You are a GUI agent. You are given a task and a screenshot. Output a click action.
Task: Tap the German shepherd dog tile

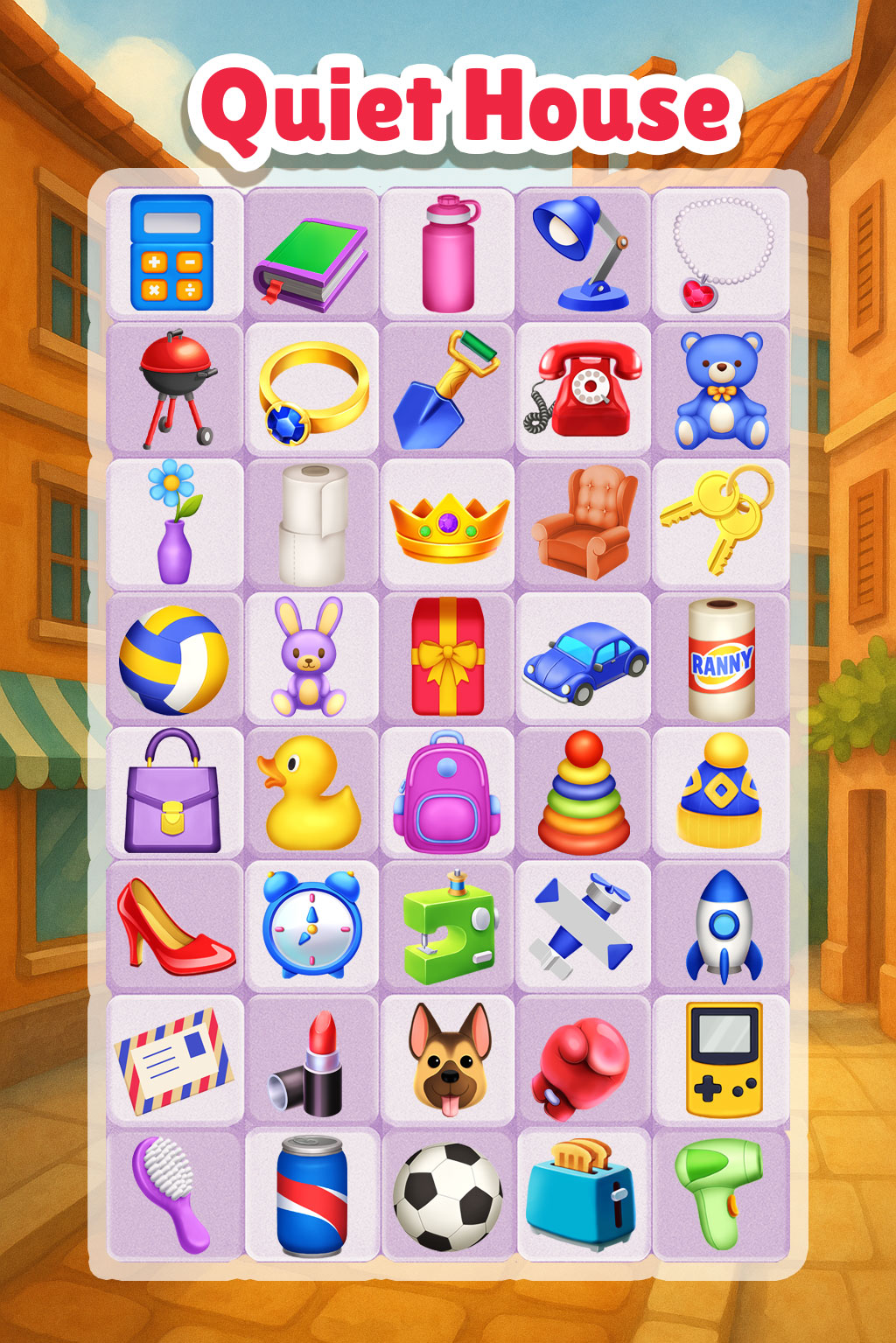point(450,1059)
